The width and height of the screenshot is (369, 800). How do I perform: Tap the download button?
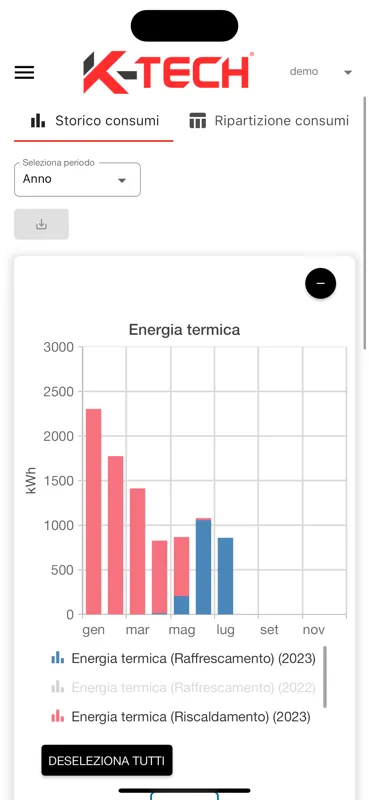pos(41,224)
